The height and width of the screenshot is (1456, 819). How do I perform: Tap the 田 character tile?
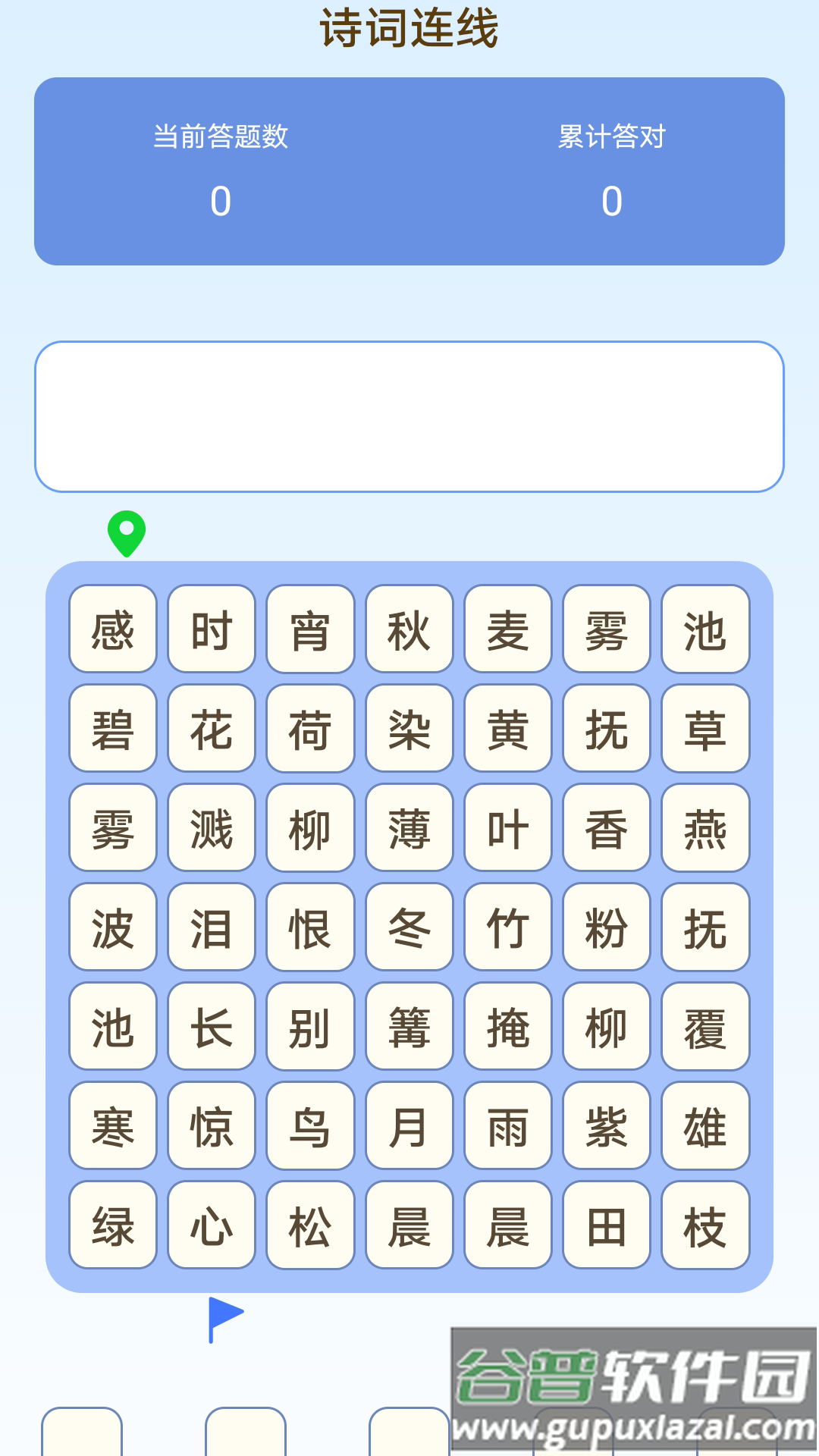607,1225
